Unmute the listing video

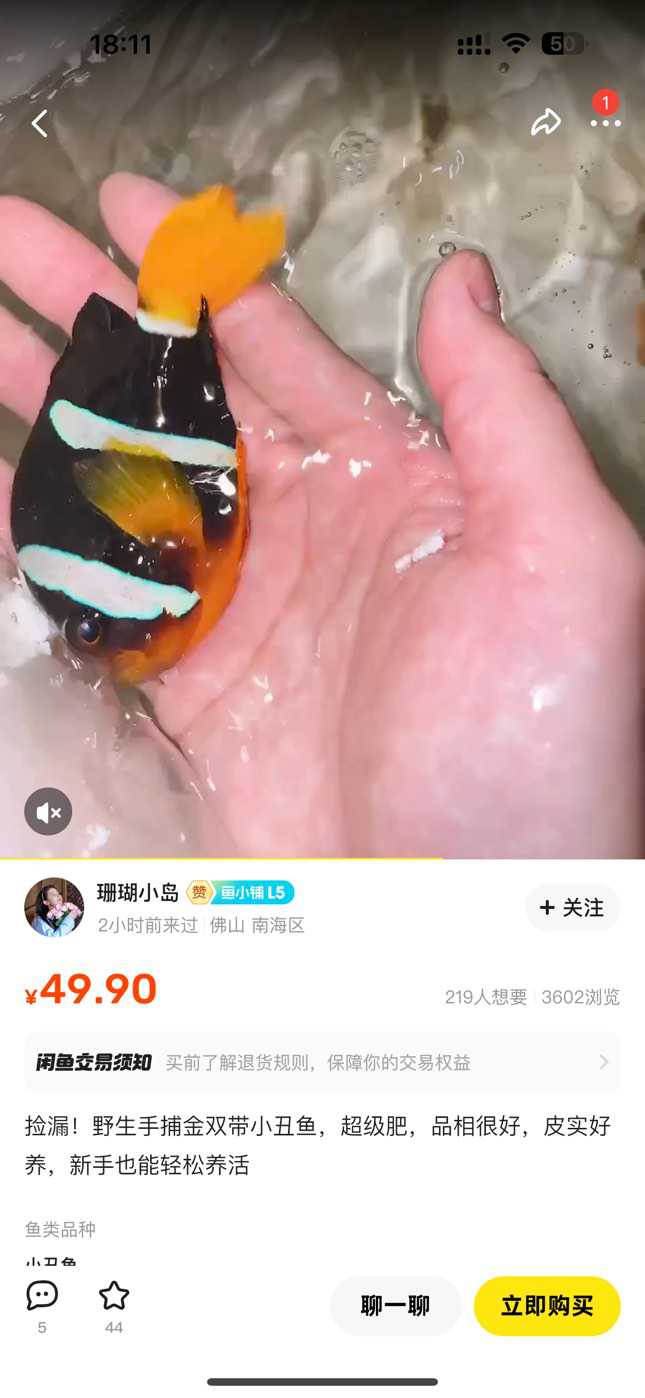(x=48, y=811)
